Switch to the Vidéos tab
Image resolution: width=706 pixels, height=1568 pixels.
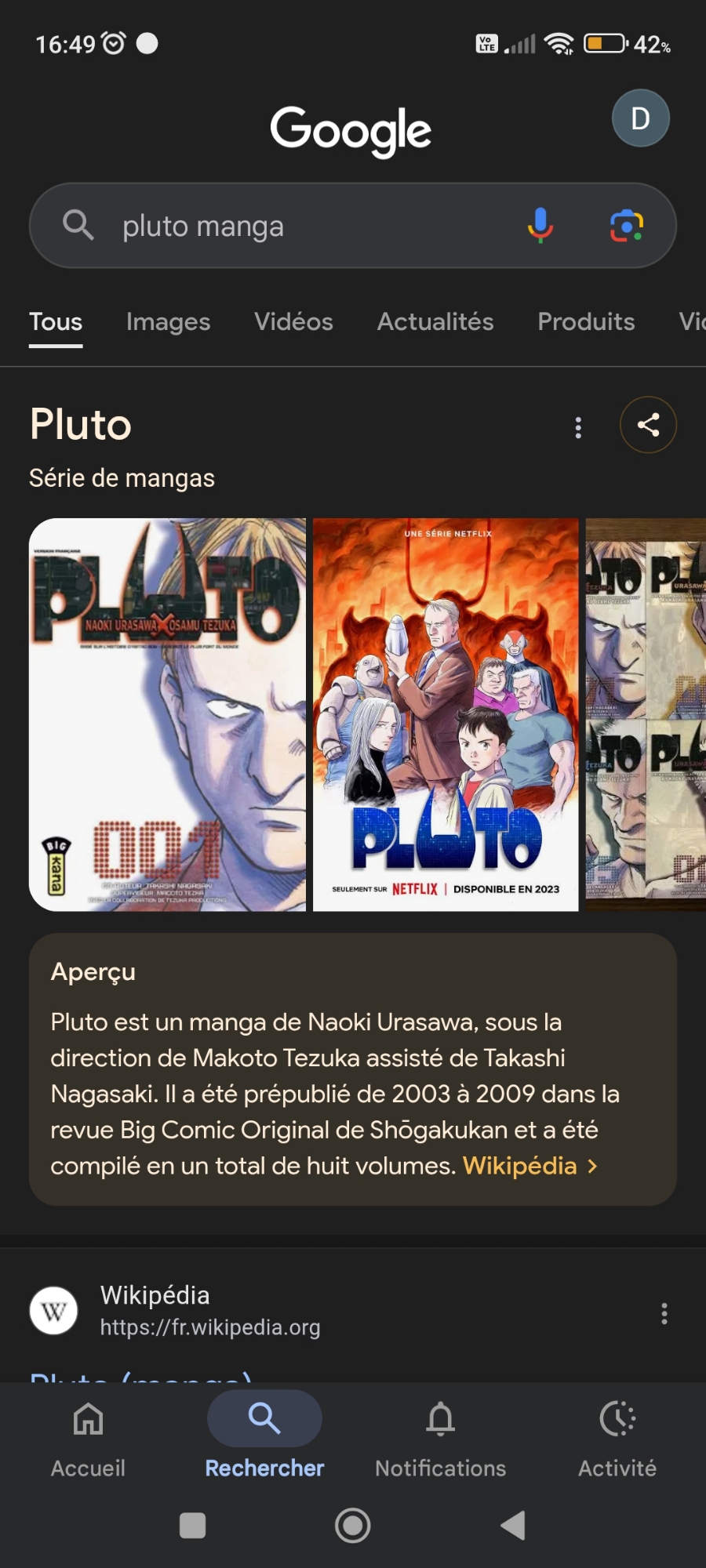(293, 322)
